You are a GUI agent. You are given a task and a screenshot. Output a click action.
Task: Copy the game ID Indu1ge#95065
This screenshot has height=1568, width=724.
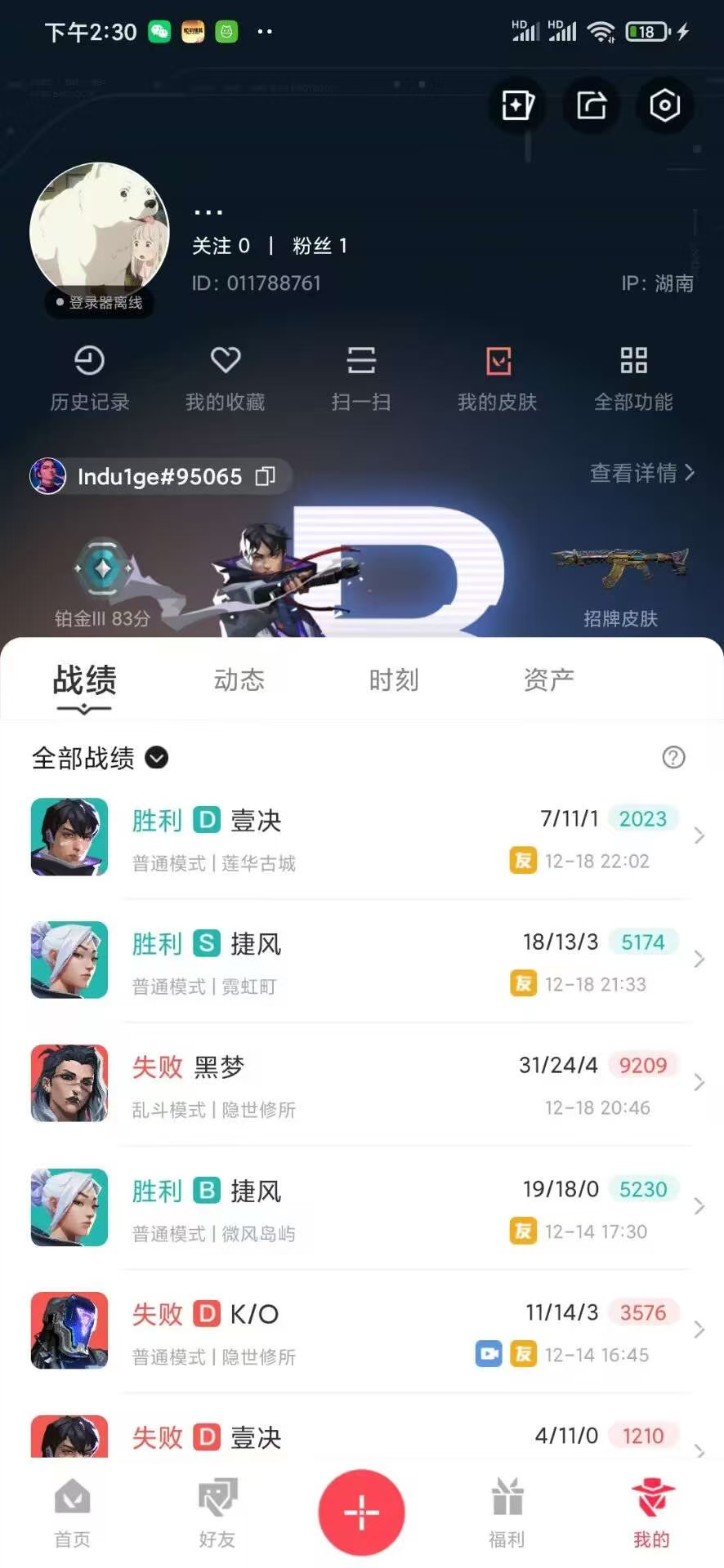[x=266, y=476]
